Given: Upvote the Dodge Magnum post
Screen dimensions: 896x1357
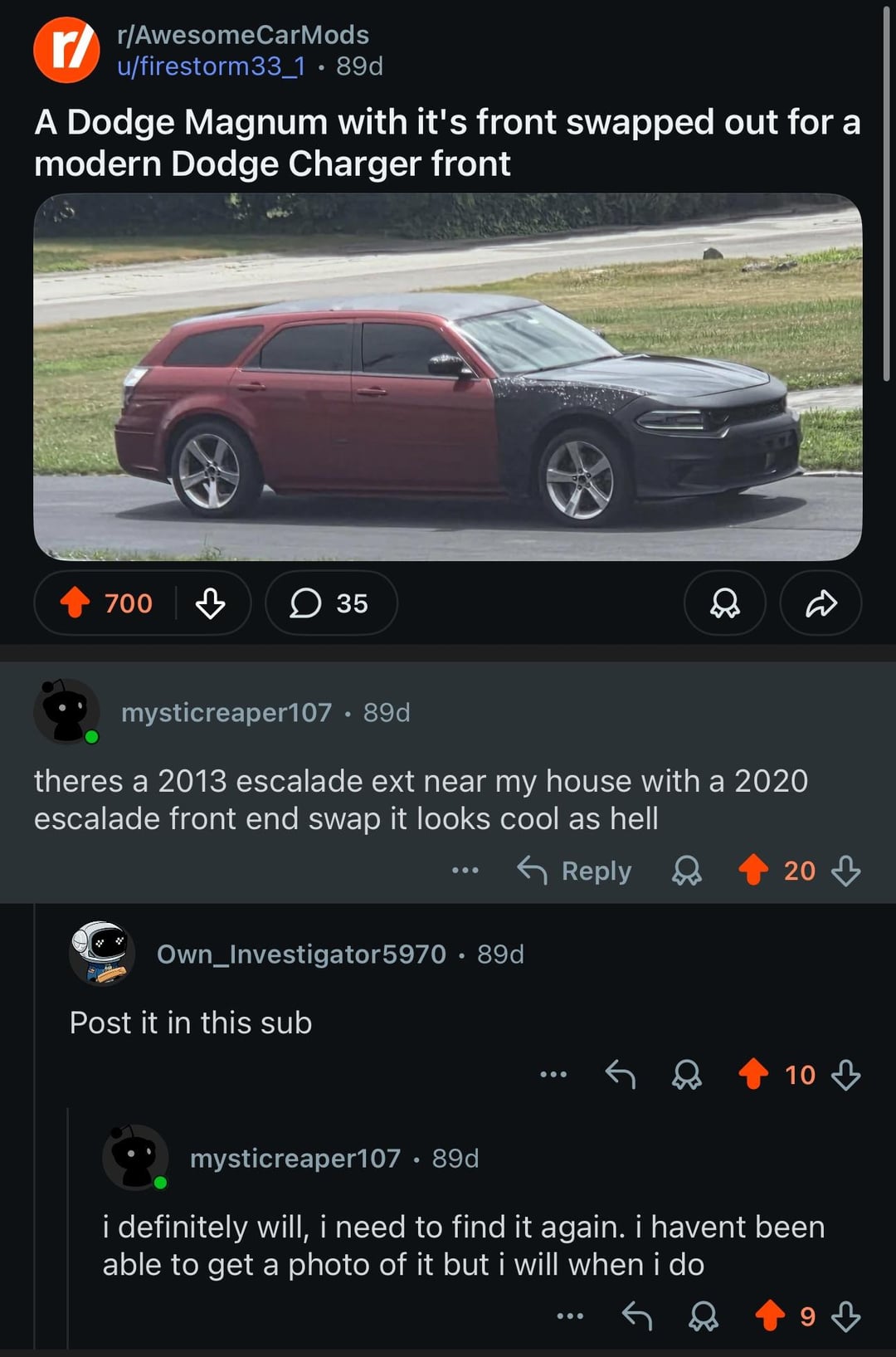Looking at the screenshot, I should point(75,603).
